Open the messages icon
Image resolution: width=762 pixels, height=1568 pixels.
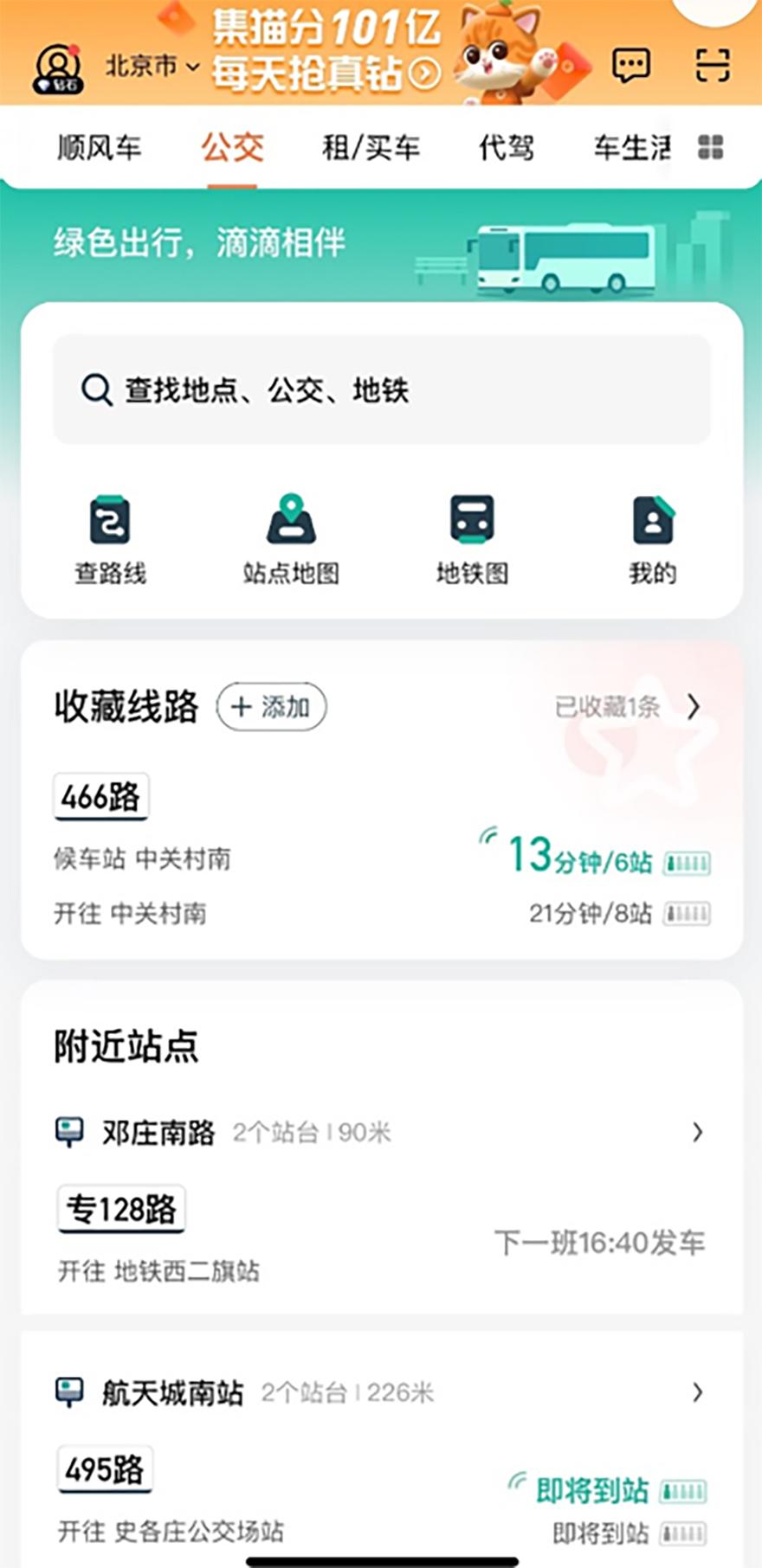point(630,65)
